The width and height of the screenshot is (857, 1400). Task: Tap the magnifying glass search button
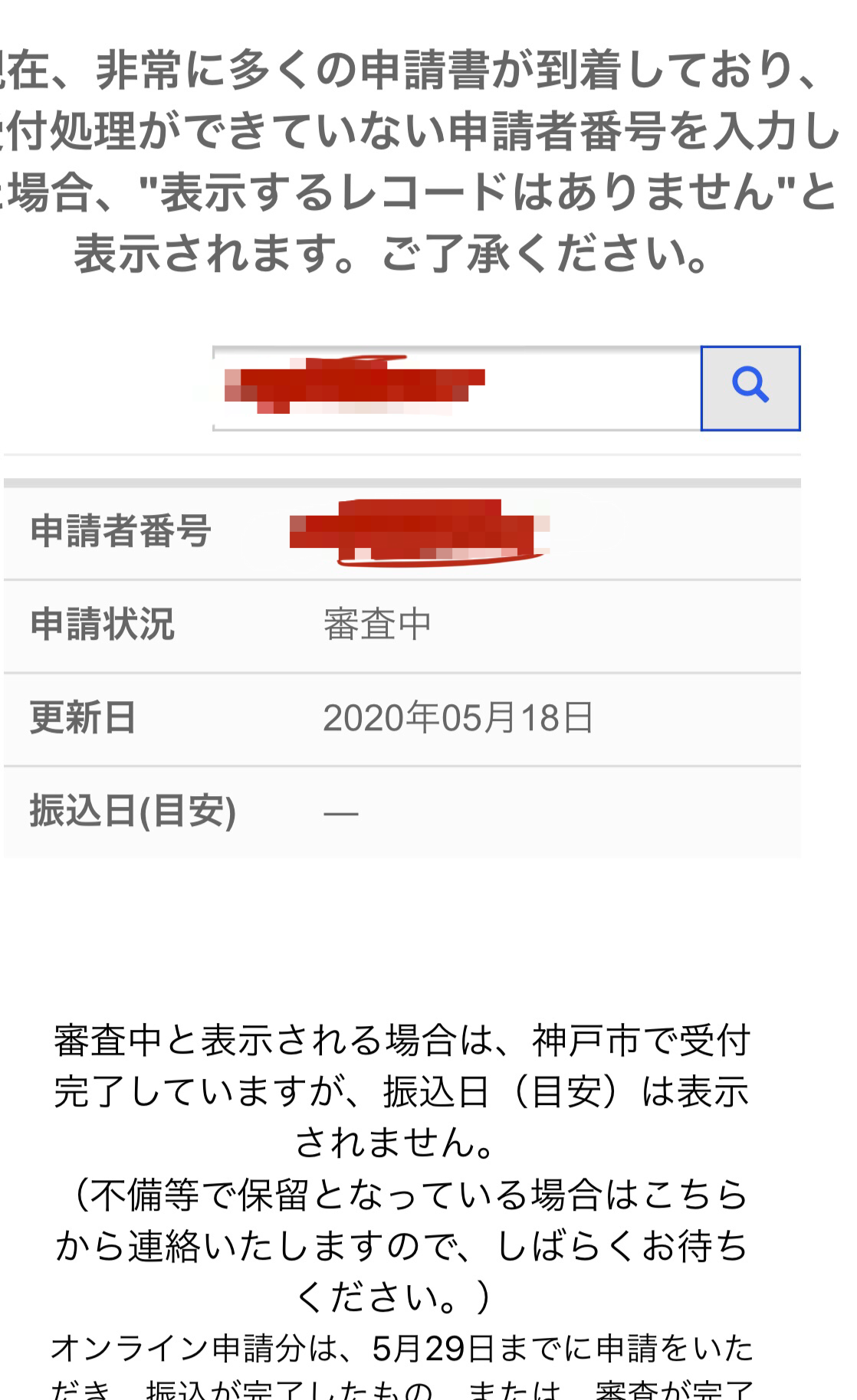pos(750,388)
